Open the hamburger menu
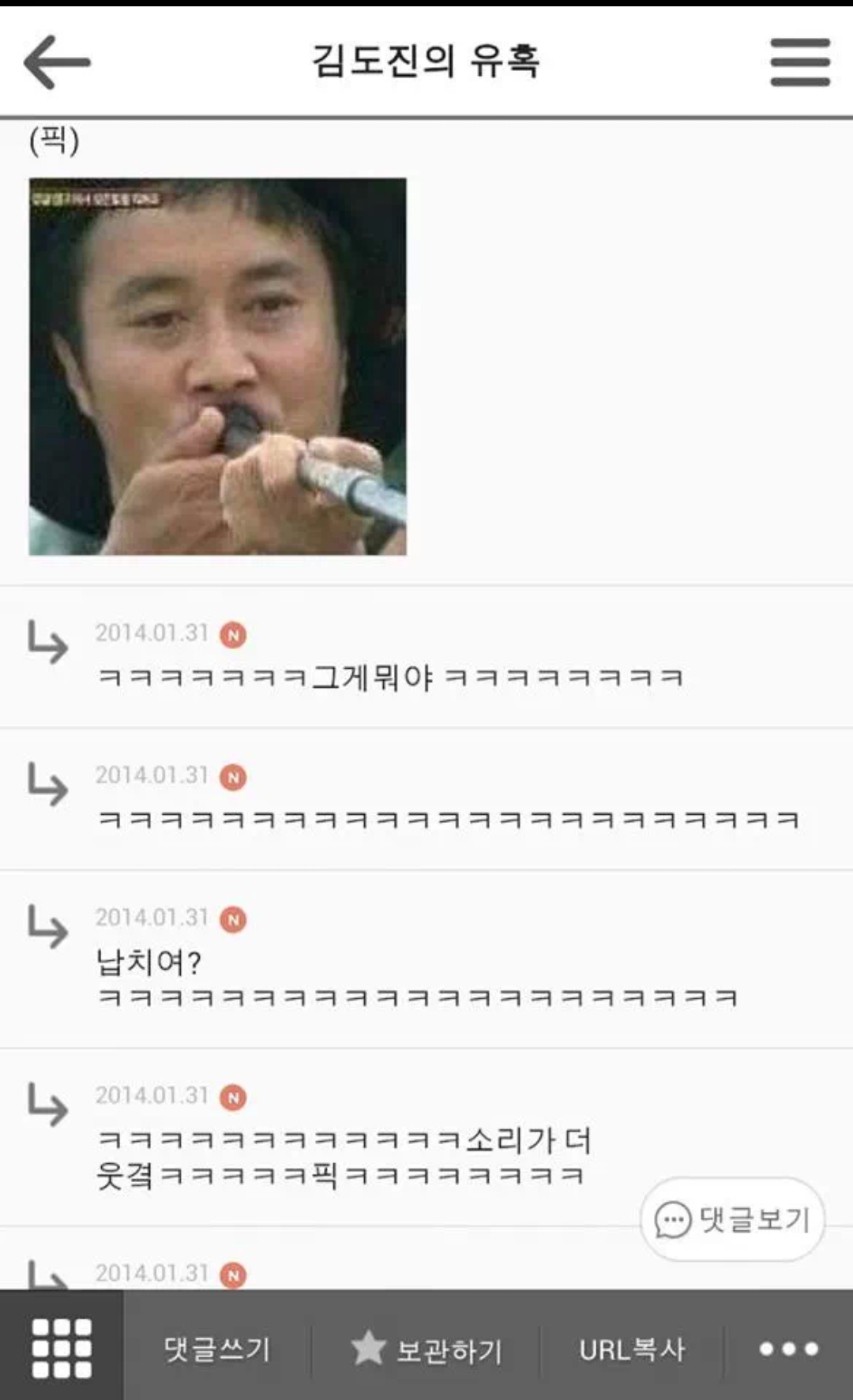This screenshot has width=853, height=1400. point(799,62)
